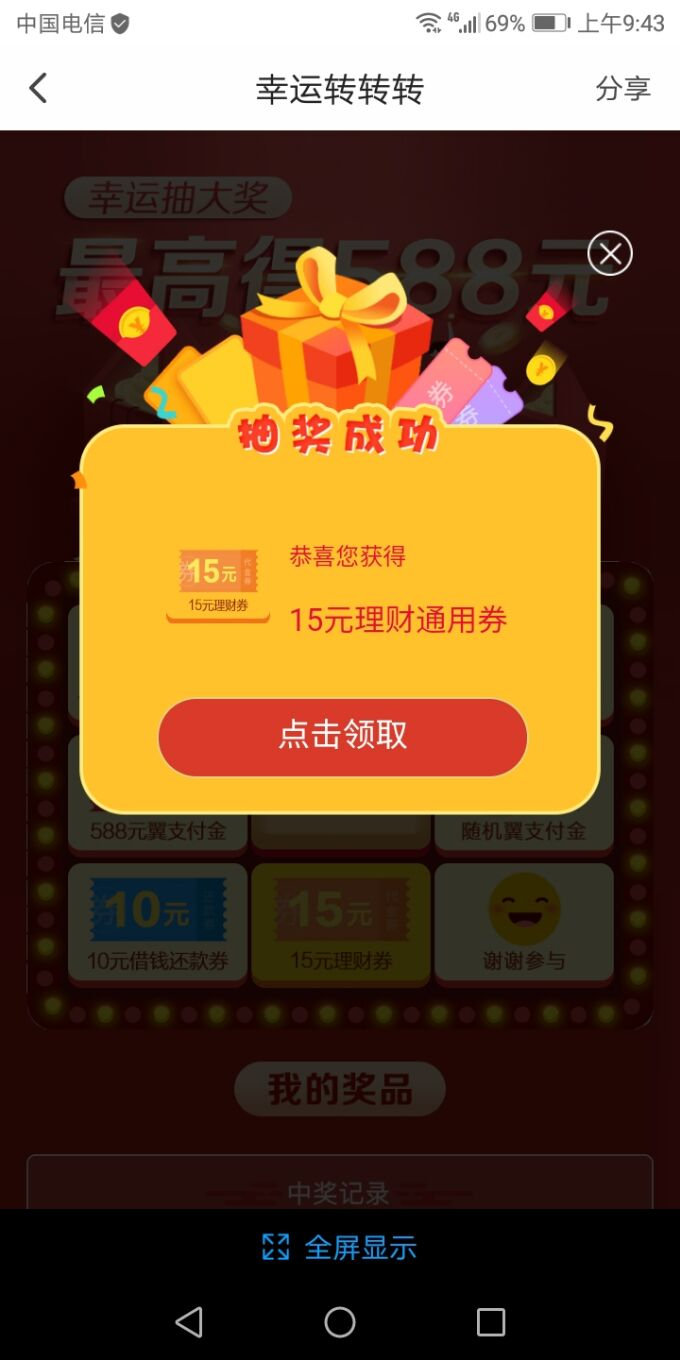Tap 全屏显示 to show full screen
The width and height of the screenshot is (680, 1360).
click(339, 1247)
